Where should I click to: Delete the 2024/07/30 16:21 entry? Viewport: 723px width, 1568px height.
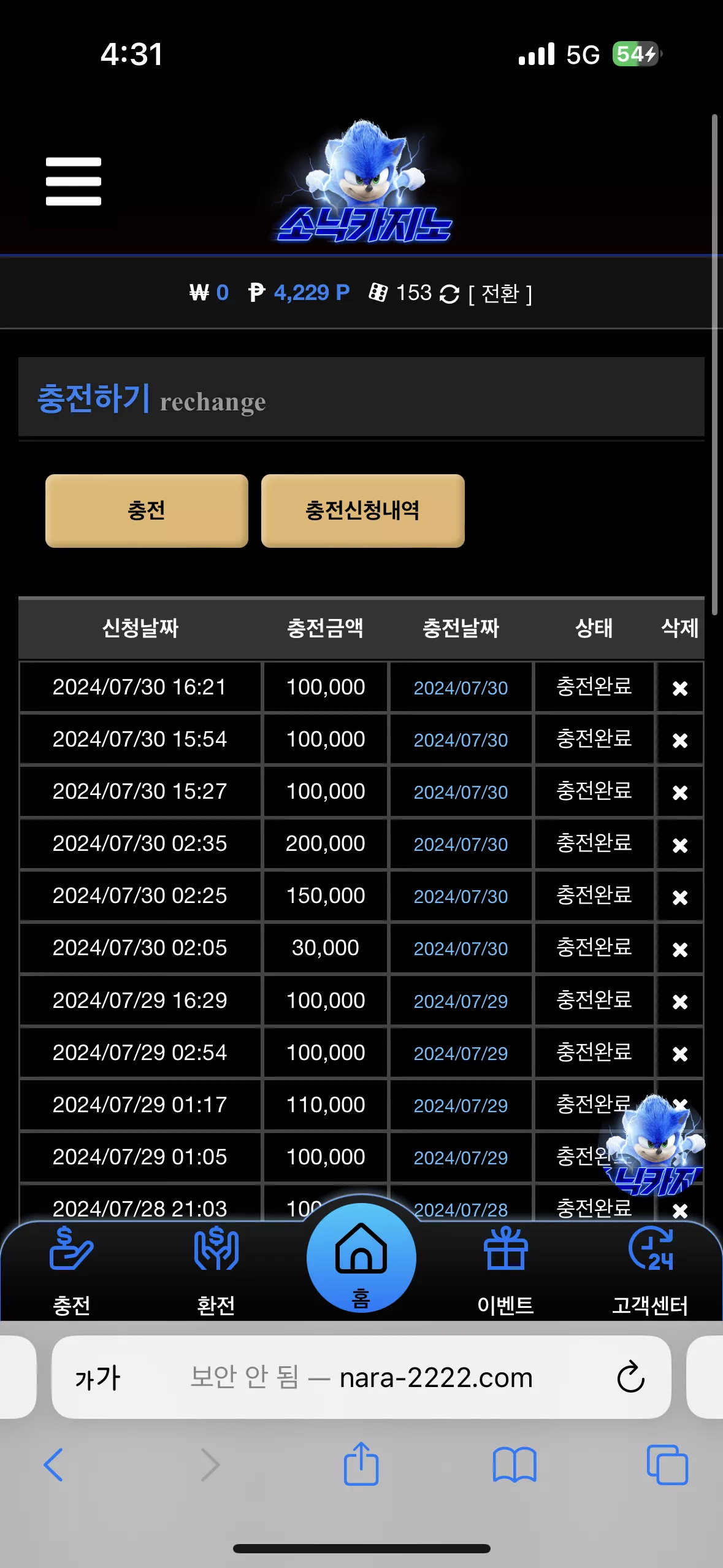679,688
